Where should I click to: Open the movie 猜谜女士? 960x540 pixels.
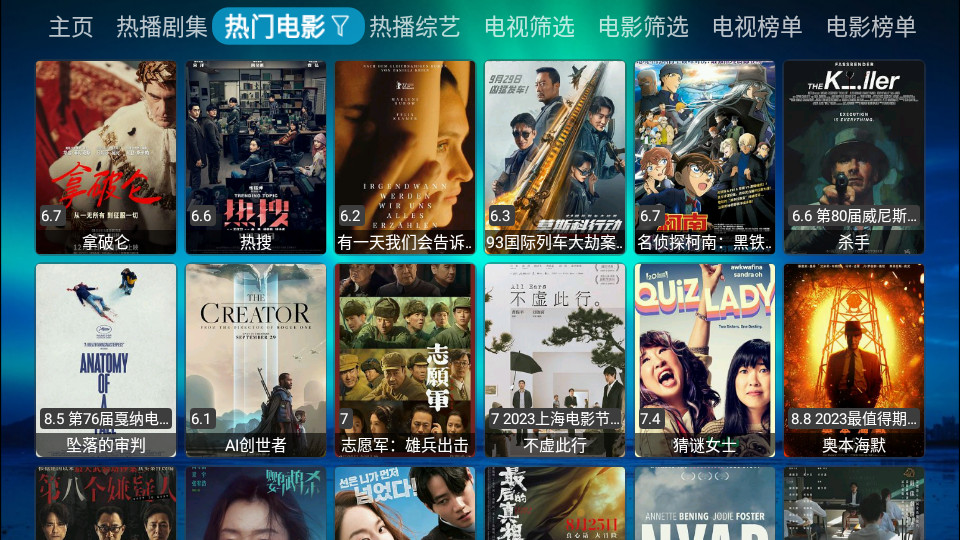(x=705, y=360)
